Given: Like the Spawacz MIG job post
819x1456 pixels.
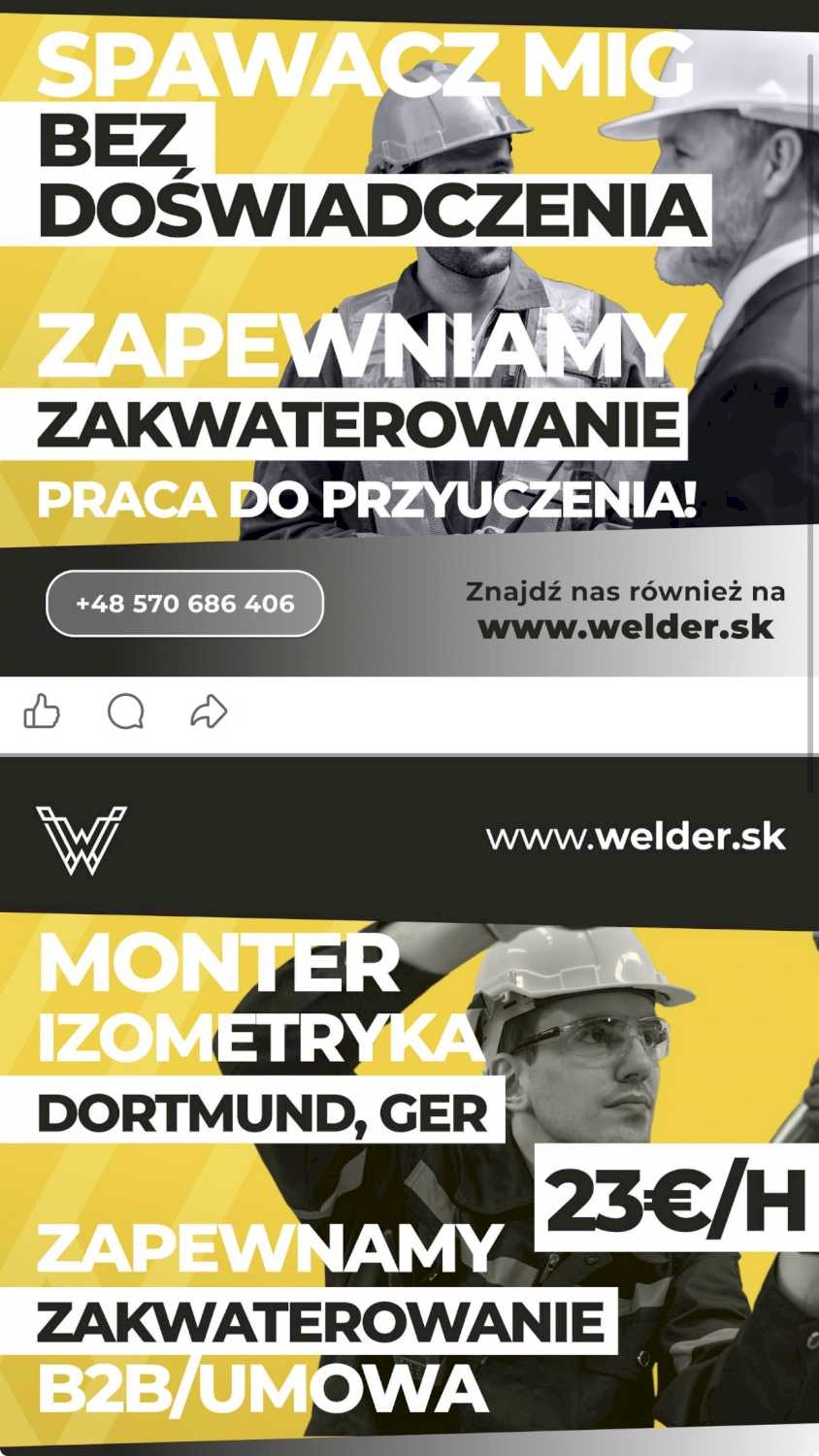Looking at the screenshot, I should (x=42, y=712).
